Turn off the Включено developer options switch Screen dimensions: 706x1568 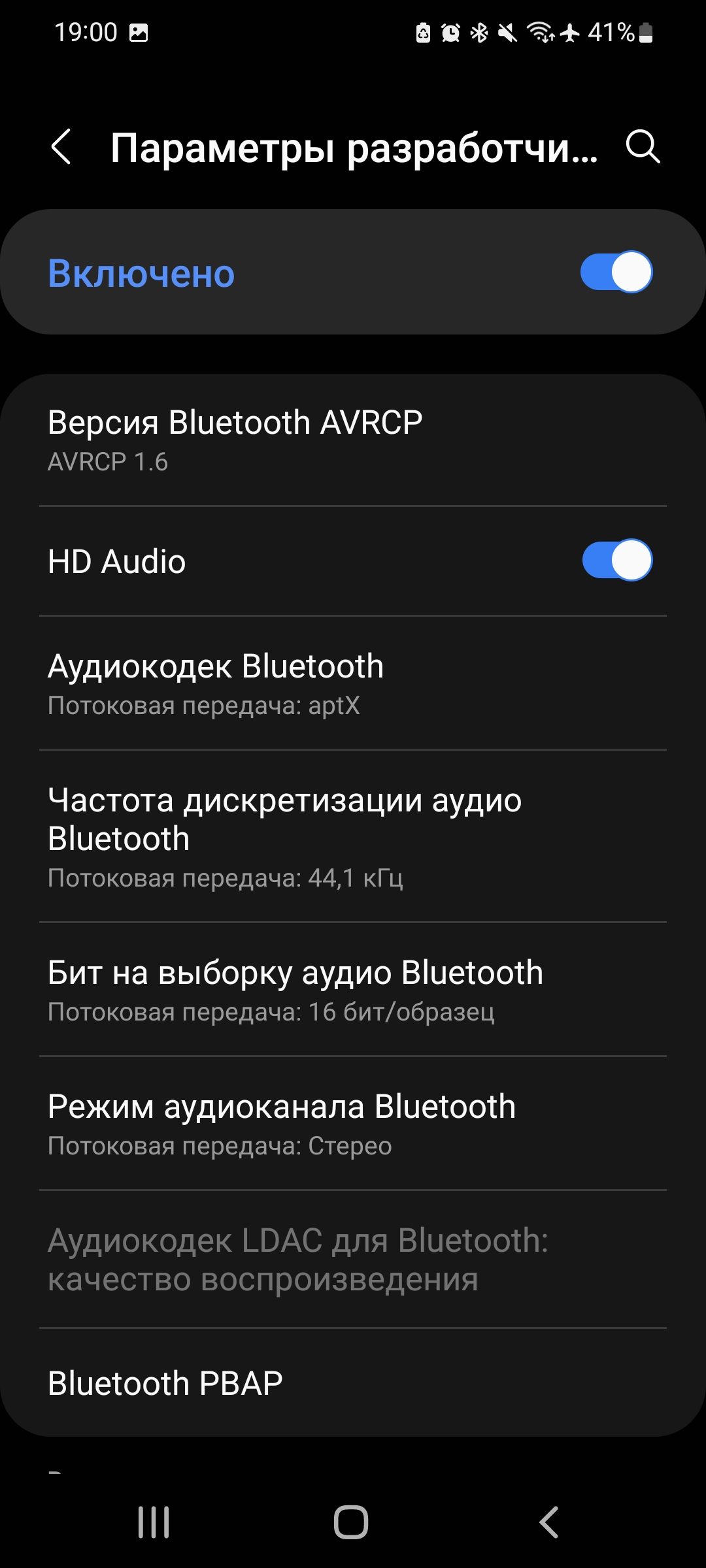616,272
